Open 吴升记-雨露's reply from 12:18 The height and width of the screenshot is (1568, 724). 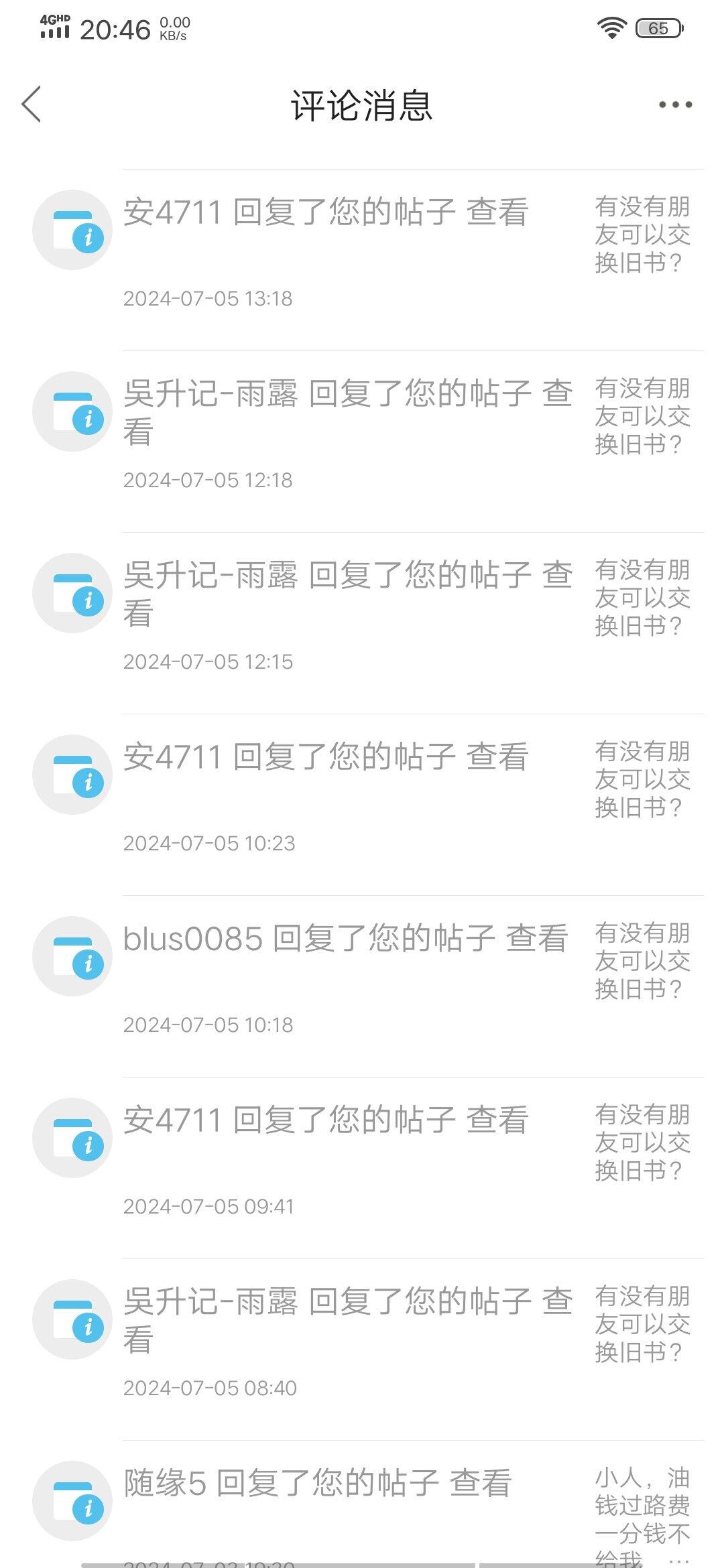pos(362,442)
